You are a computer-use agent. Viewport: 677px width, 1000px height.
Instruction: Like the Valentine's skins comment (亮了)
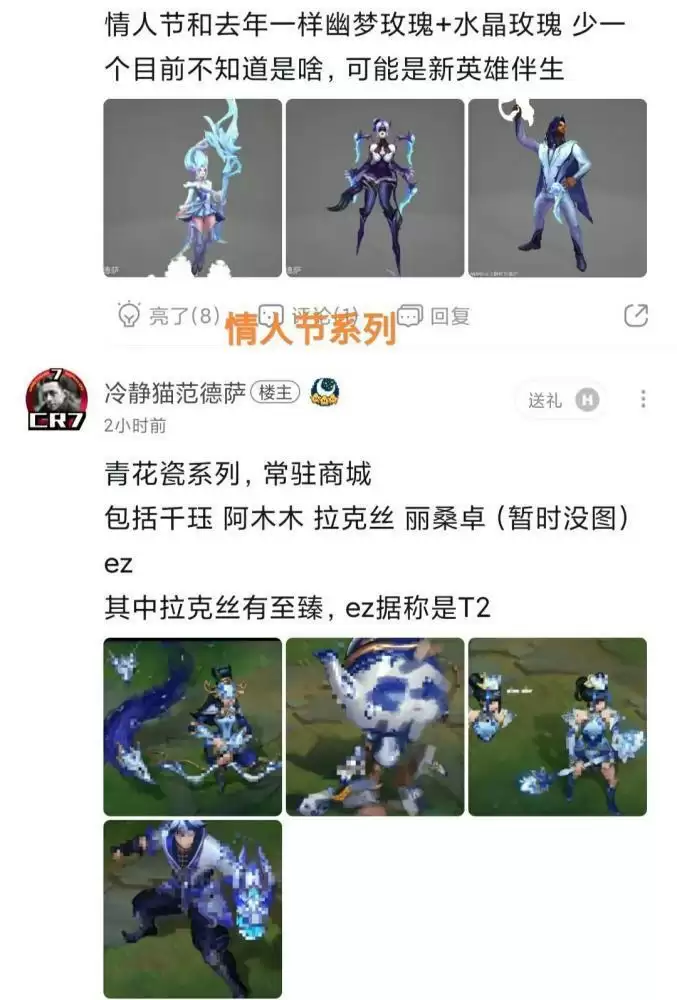pyautogui.click(x=168, y=316)
